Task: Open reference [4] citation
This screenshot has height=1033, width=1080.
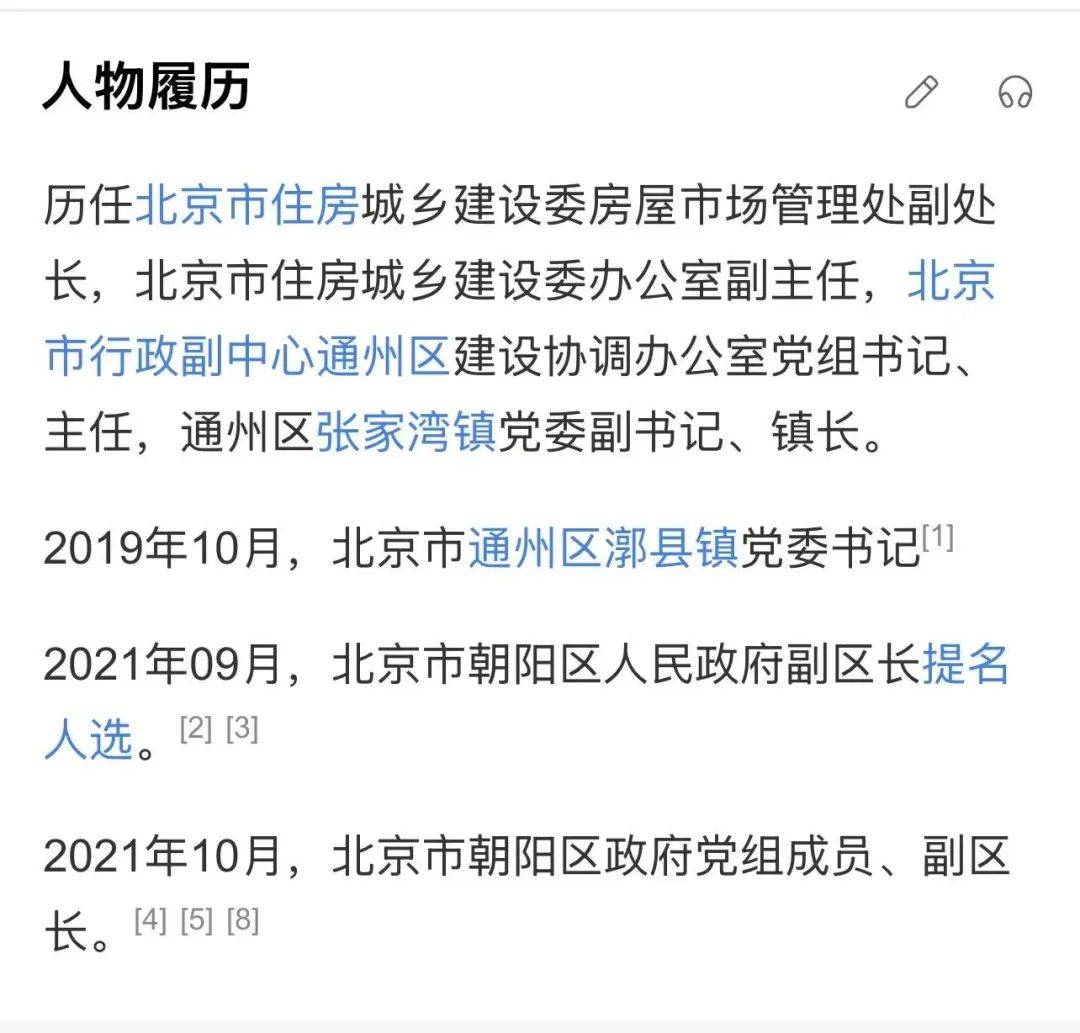Action: pos(150,920)
